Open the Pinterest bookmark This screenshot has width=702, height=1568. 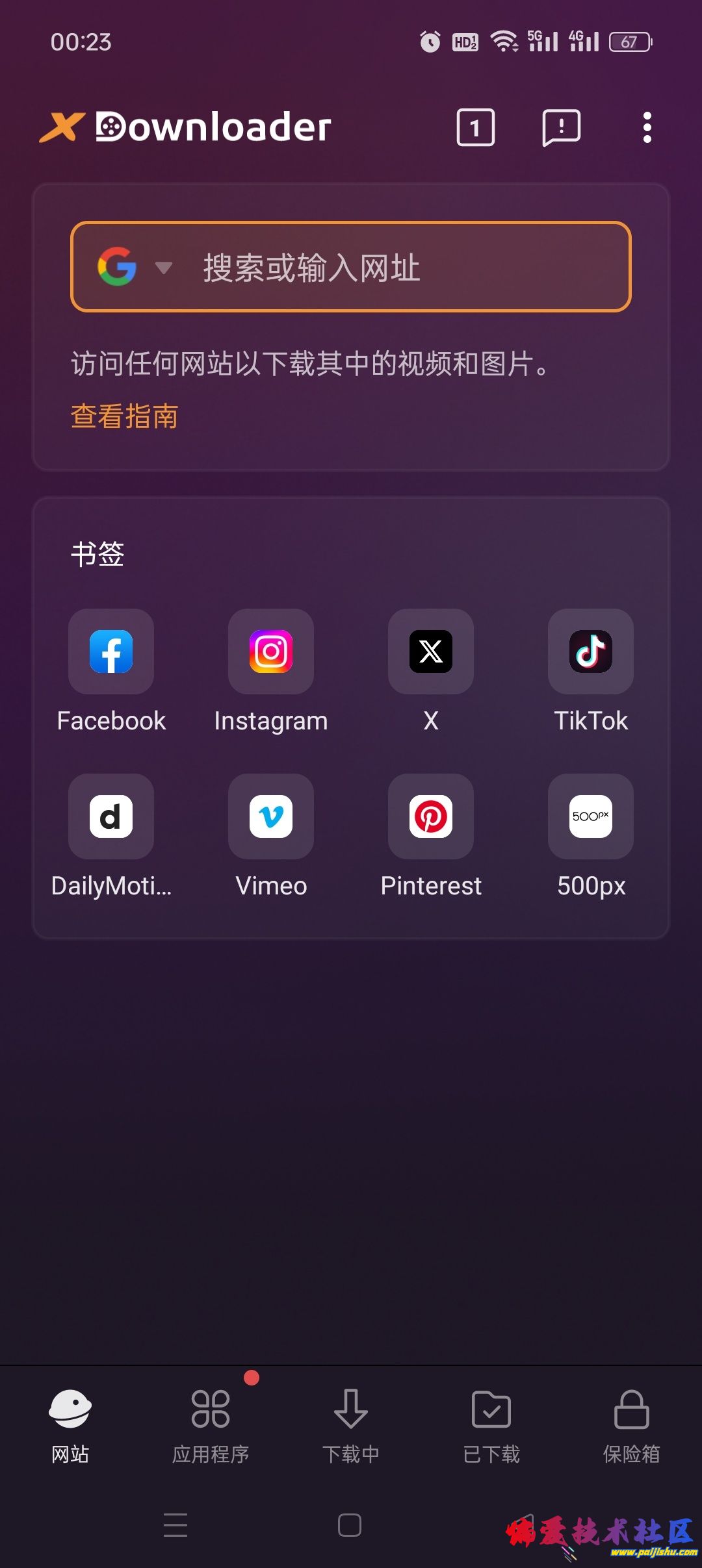tap(431, 817)
